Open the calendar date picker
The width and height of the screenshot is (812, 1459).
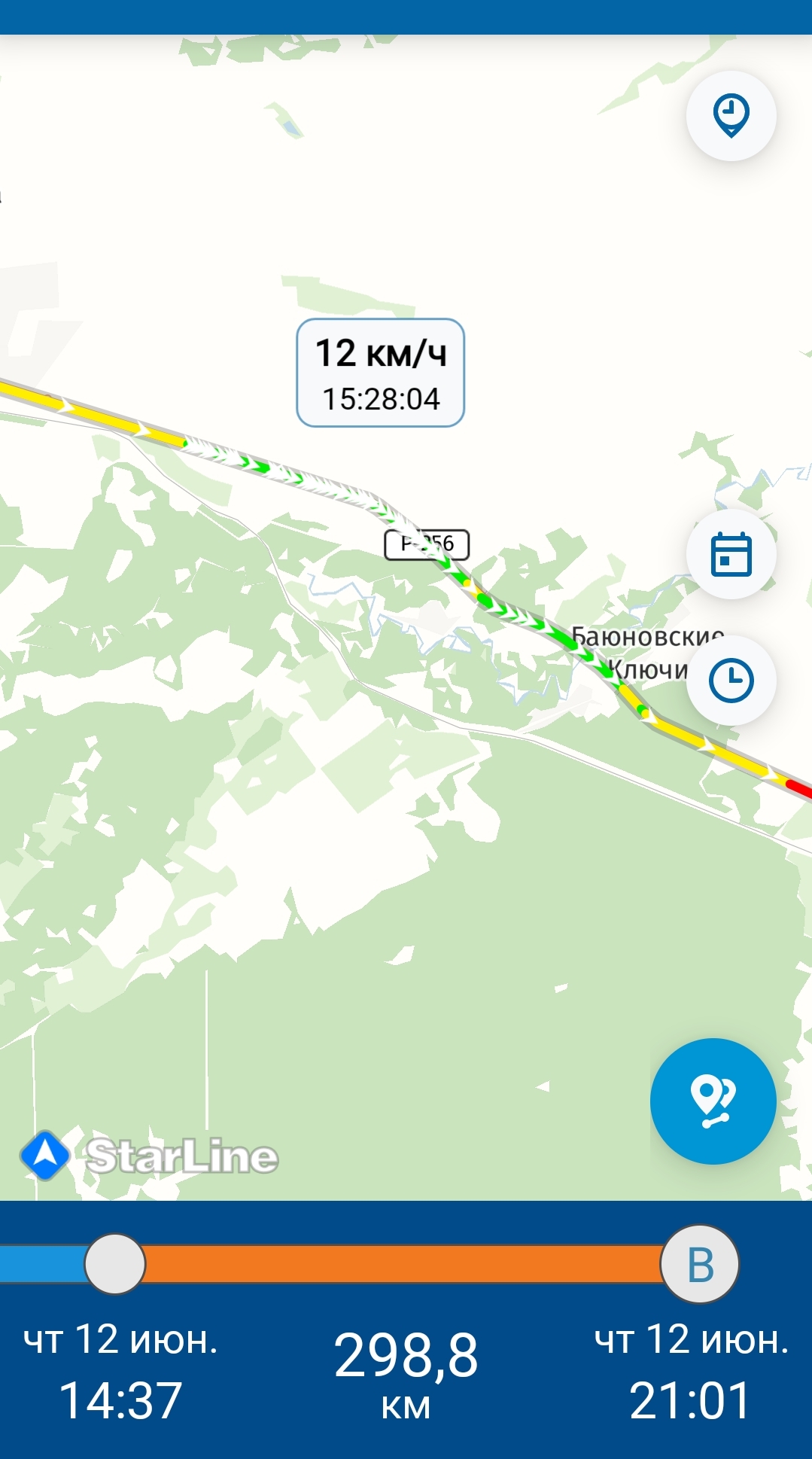(731, 555)
